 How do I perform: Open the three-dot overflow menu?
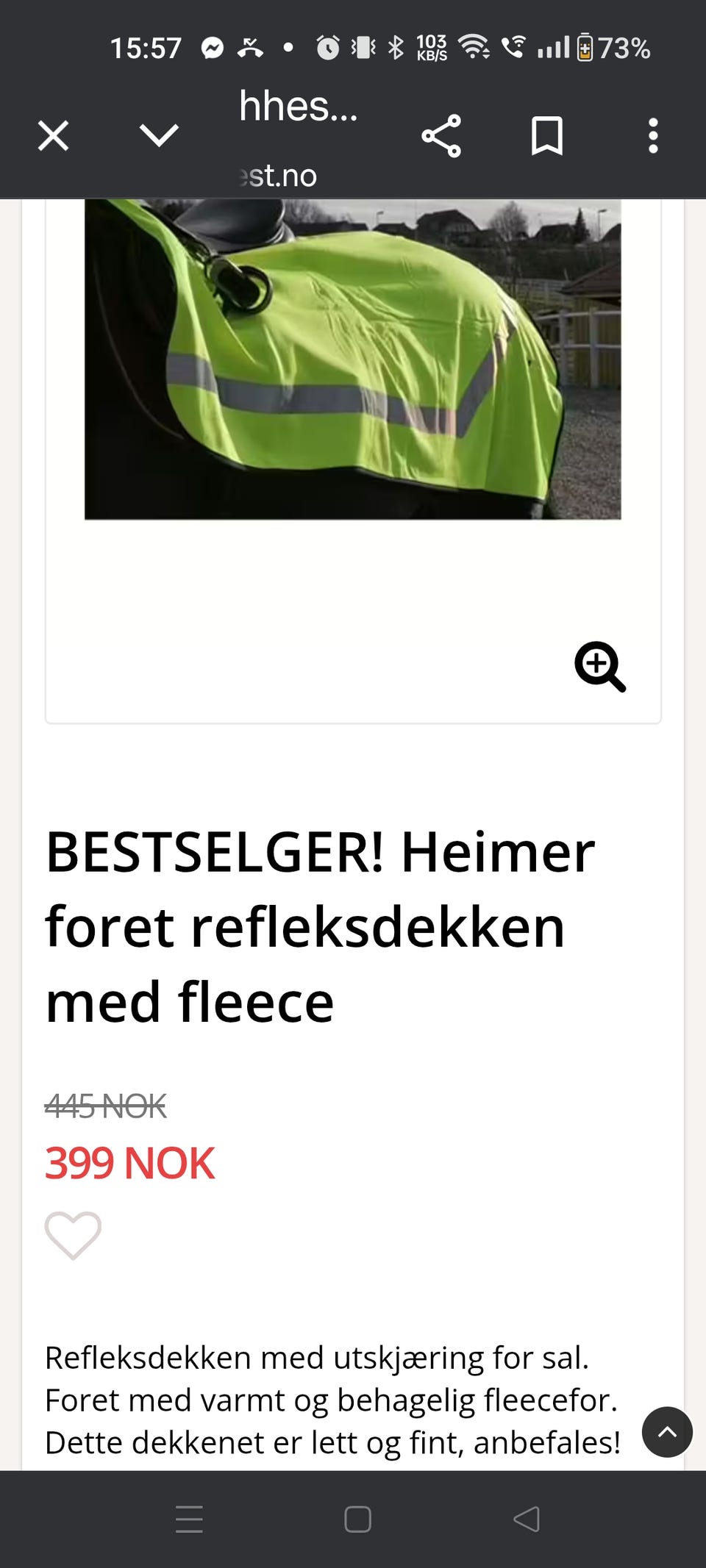pos(652,135)
